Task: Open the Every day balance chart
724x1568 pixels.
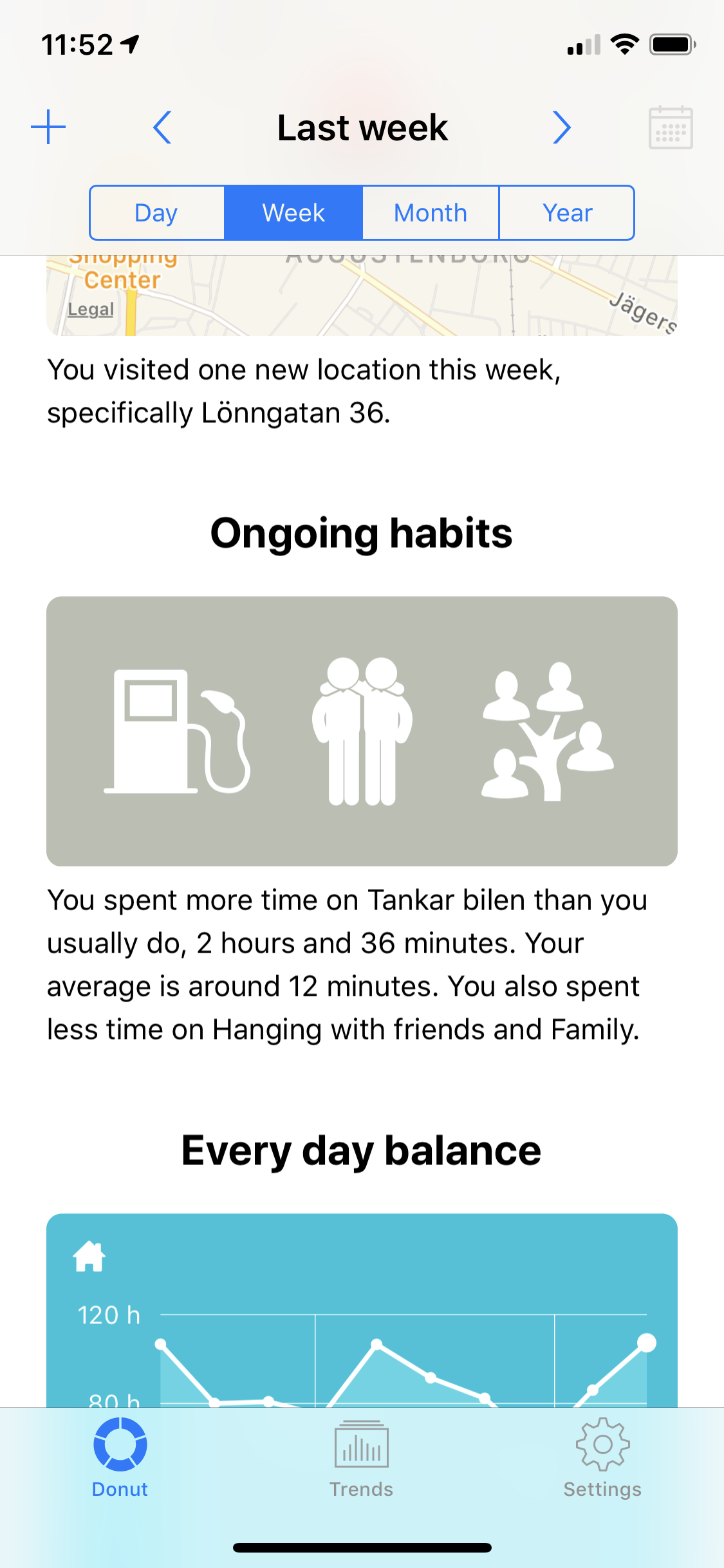Action: coord(362,1310)
